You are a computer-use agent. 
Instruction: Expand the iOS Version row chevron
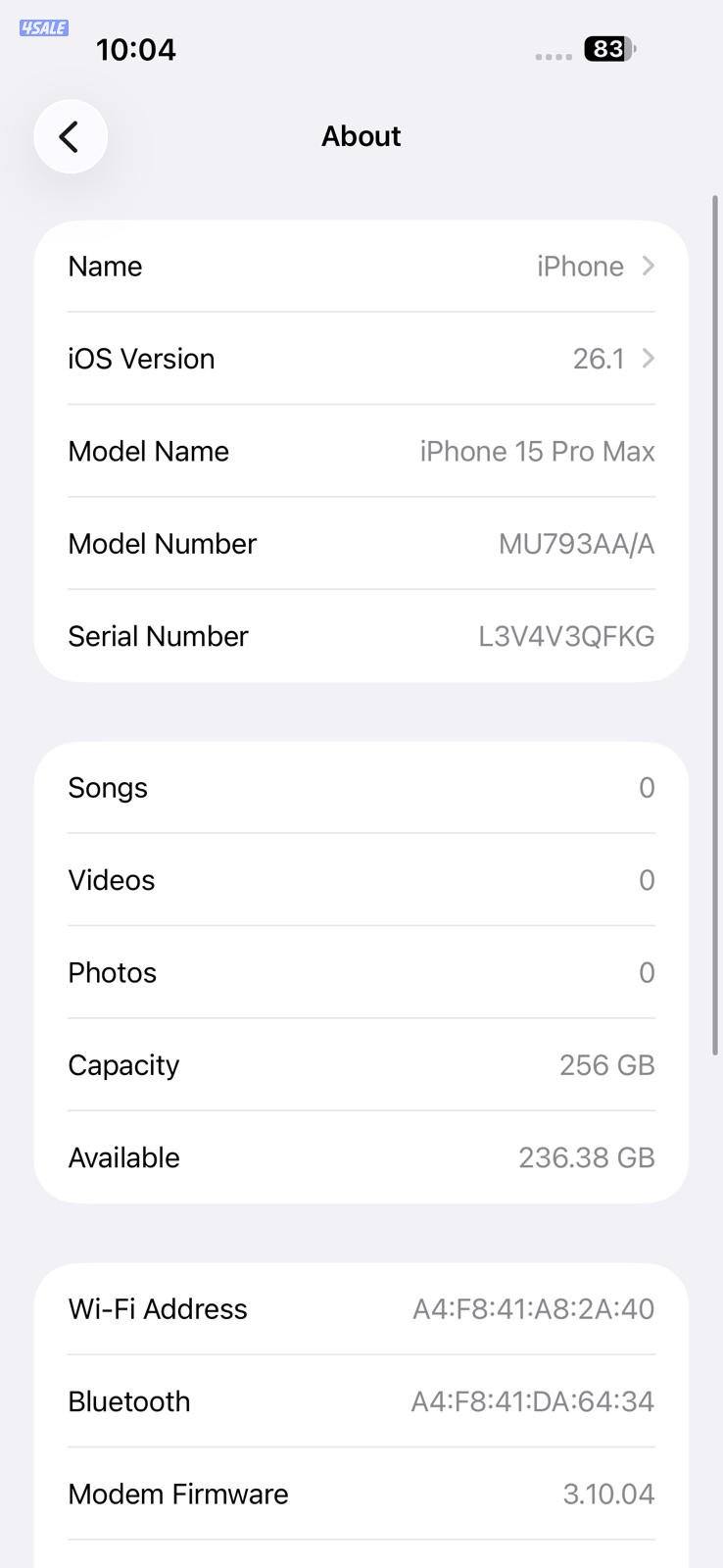(648, 359)
